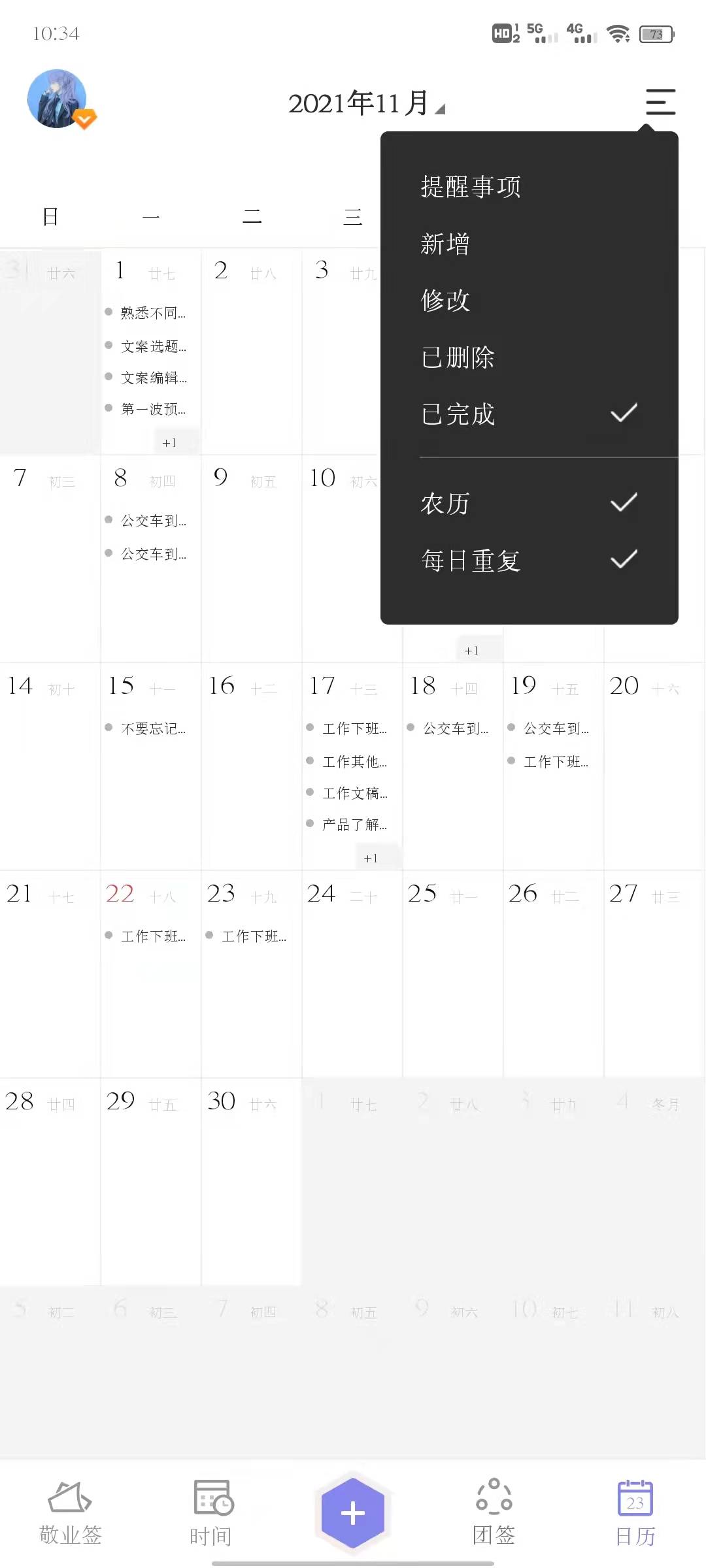
Task: Select 新增 in the menu
Action: pyautogui.click(x=445, y=244)
